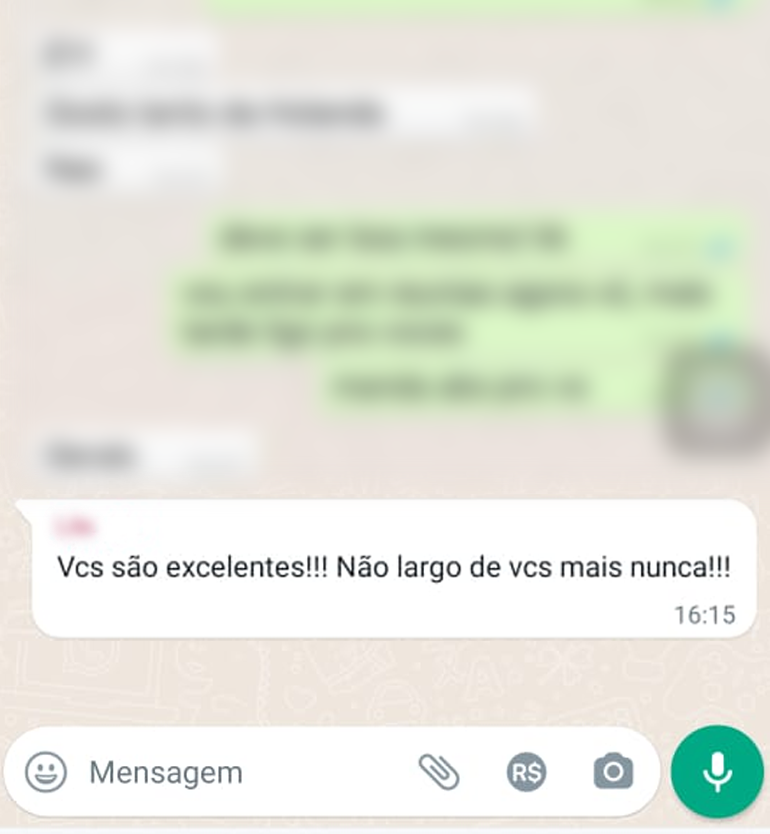Viewport: 770px width, 834px height.
Task: Open the camera from the message bar
Action: click(x=613, y=772)
